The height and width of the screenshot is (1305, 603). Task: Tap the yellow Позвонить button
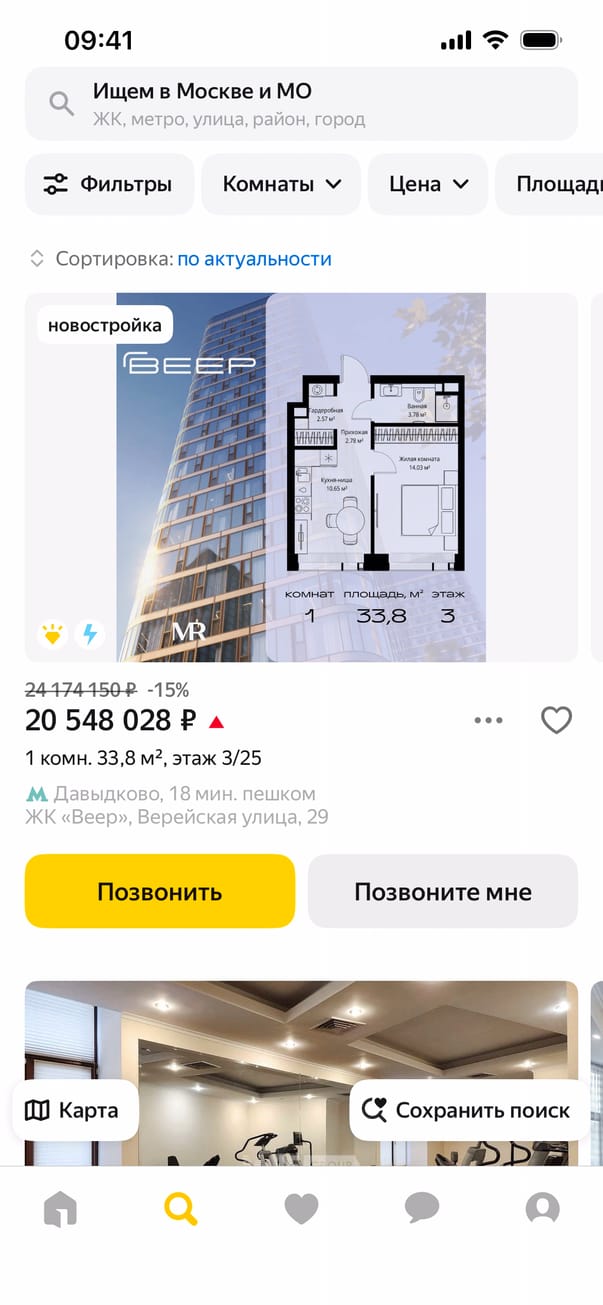click(x=160, y=891)
